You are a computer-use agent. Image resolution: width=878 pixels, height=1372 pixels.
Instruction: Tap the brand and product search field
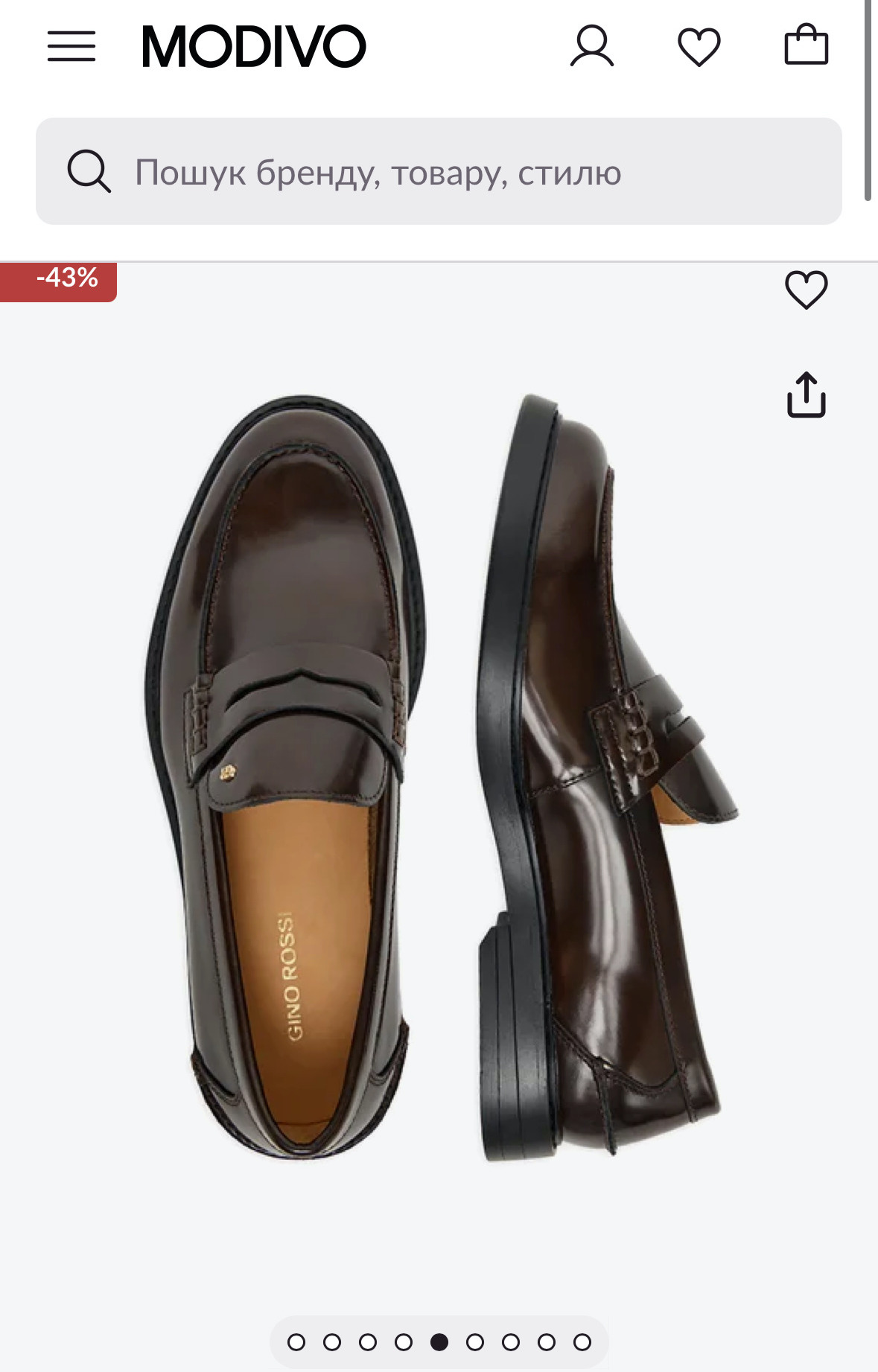[x=439, y=172]
